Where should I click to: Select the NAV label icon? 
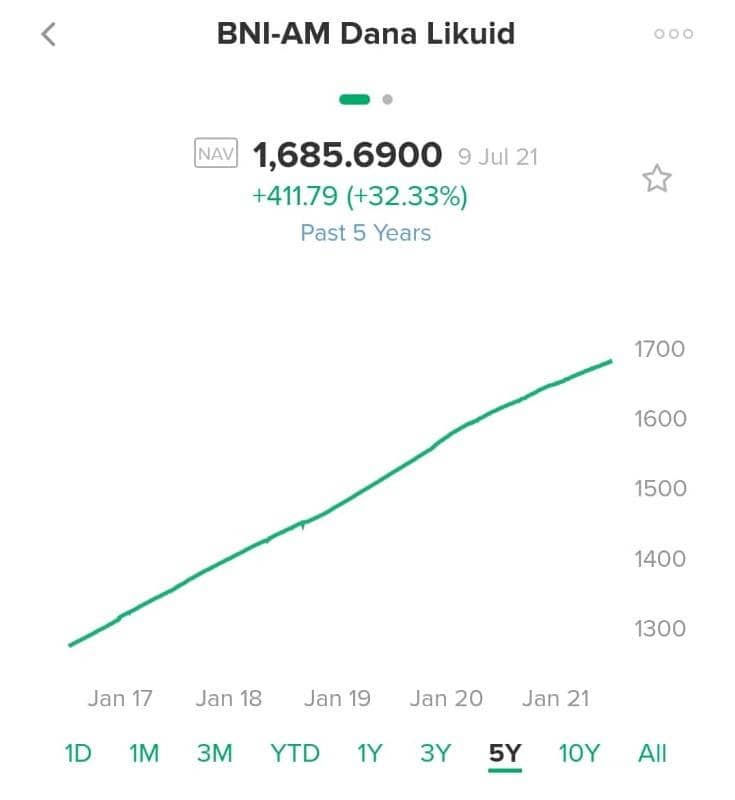tap(217, 153)
